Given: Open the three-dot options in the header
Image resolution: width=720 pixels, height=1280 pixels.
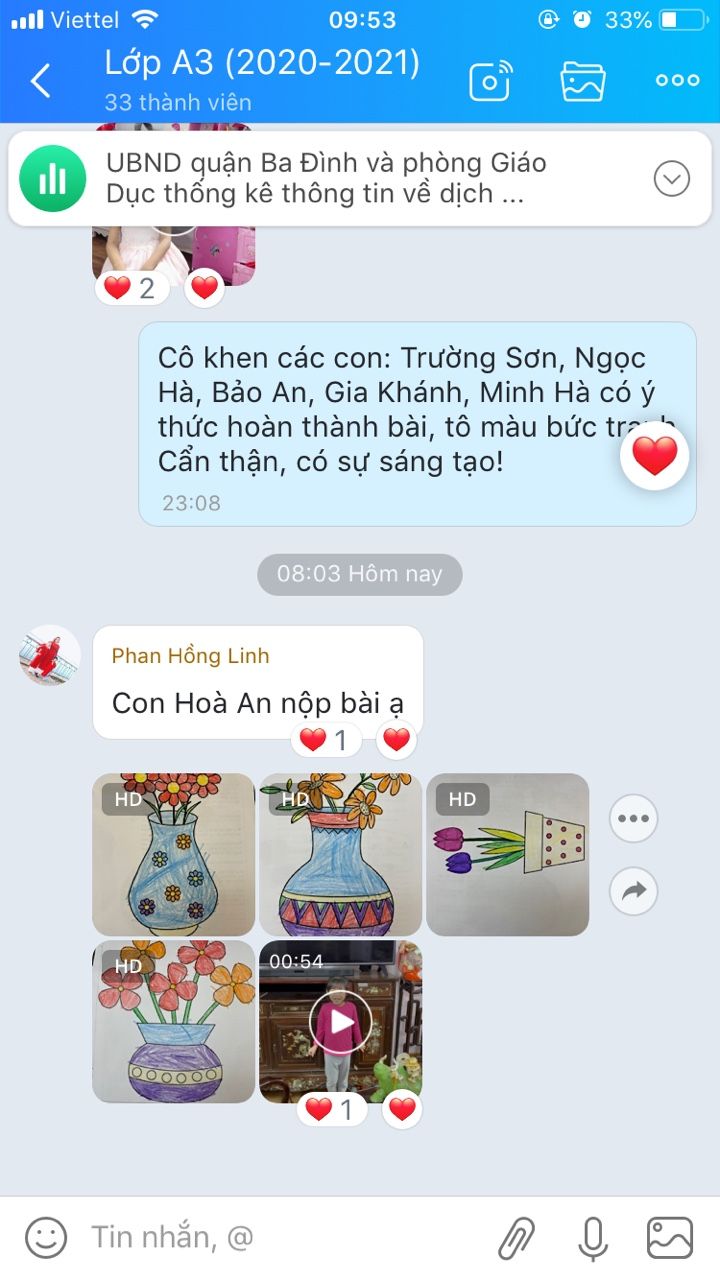Looking at the screenshot, I should [677, 81].
